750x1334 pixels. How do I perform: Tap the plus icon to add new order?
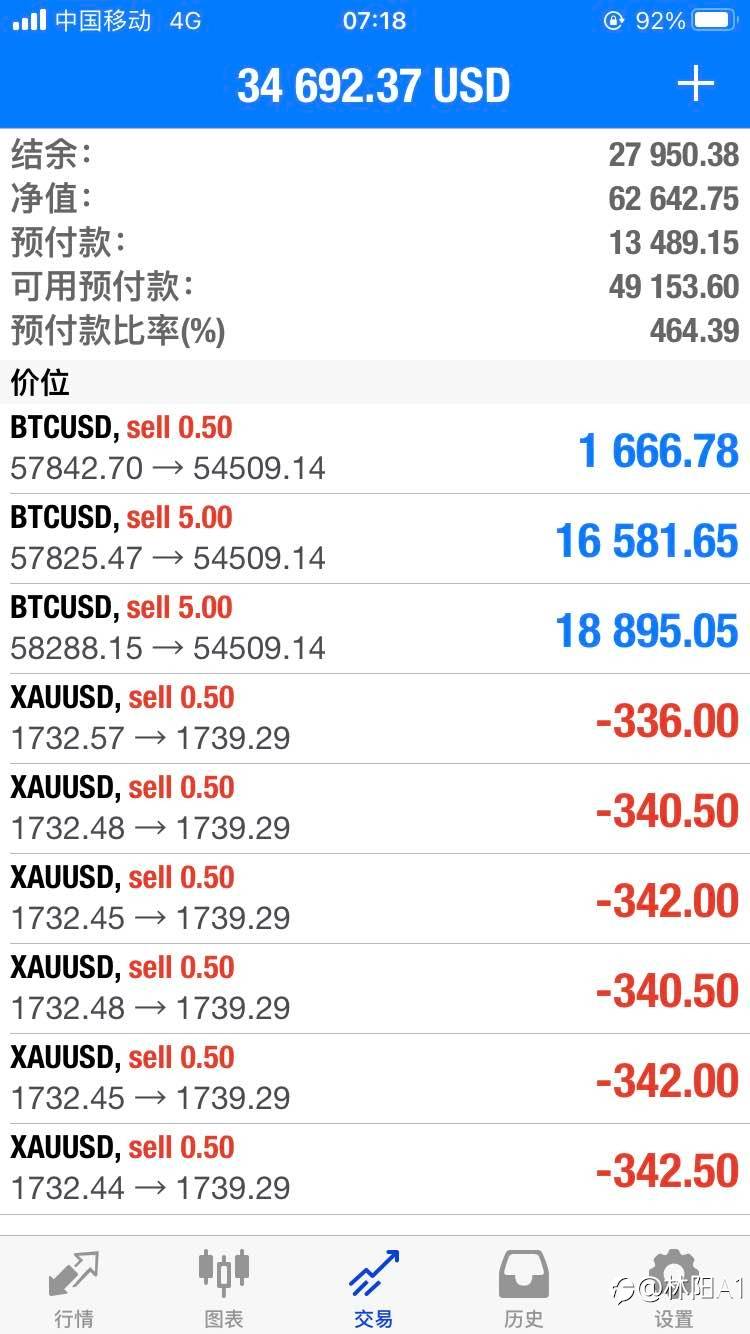pyautogui.click(x=695, y=84)
